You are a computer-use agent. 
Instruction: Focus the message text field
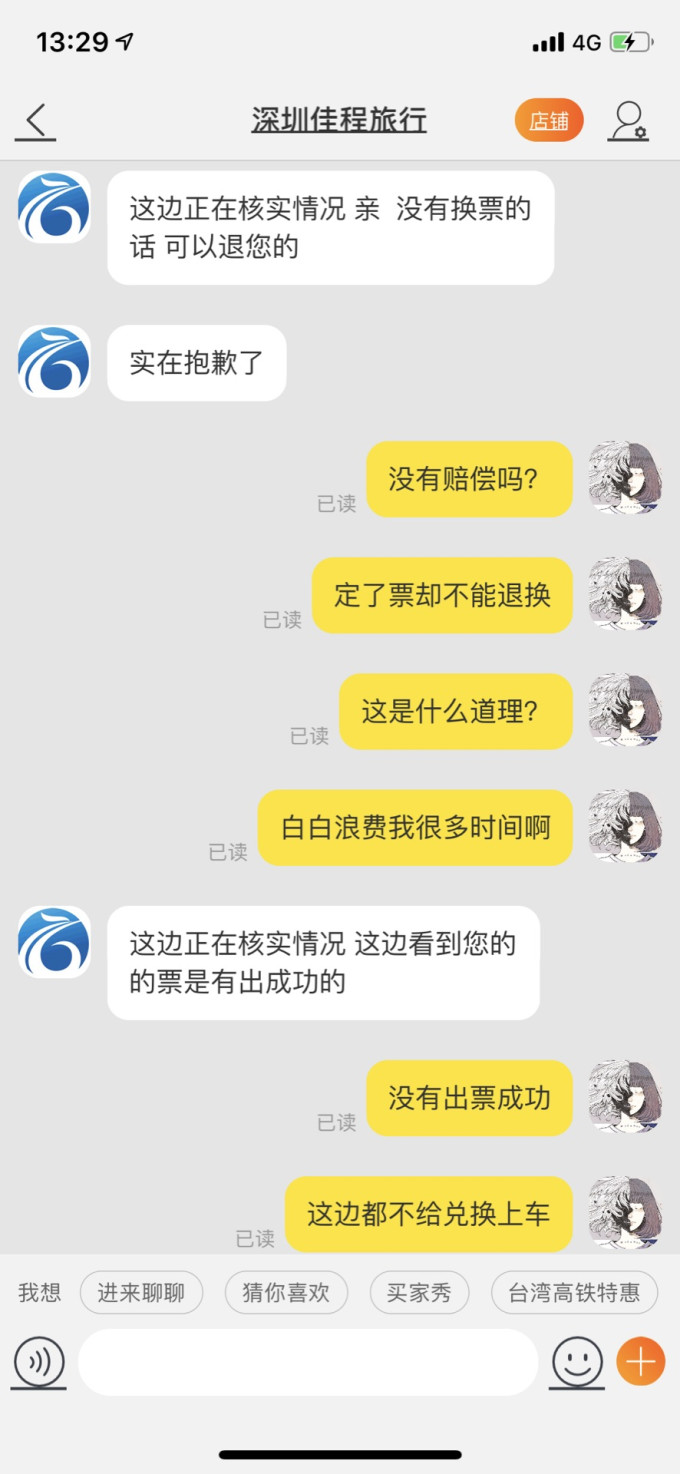[308, 1362]
